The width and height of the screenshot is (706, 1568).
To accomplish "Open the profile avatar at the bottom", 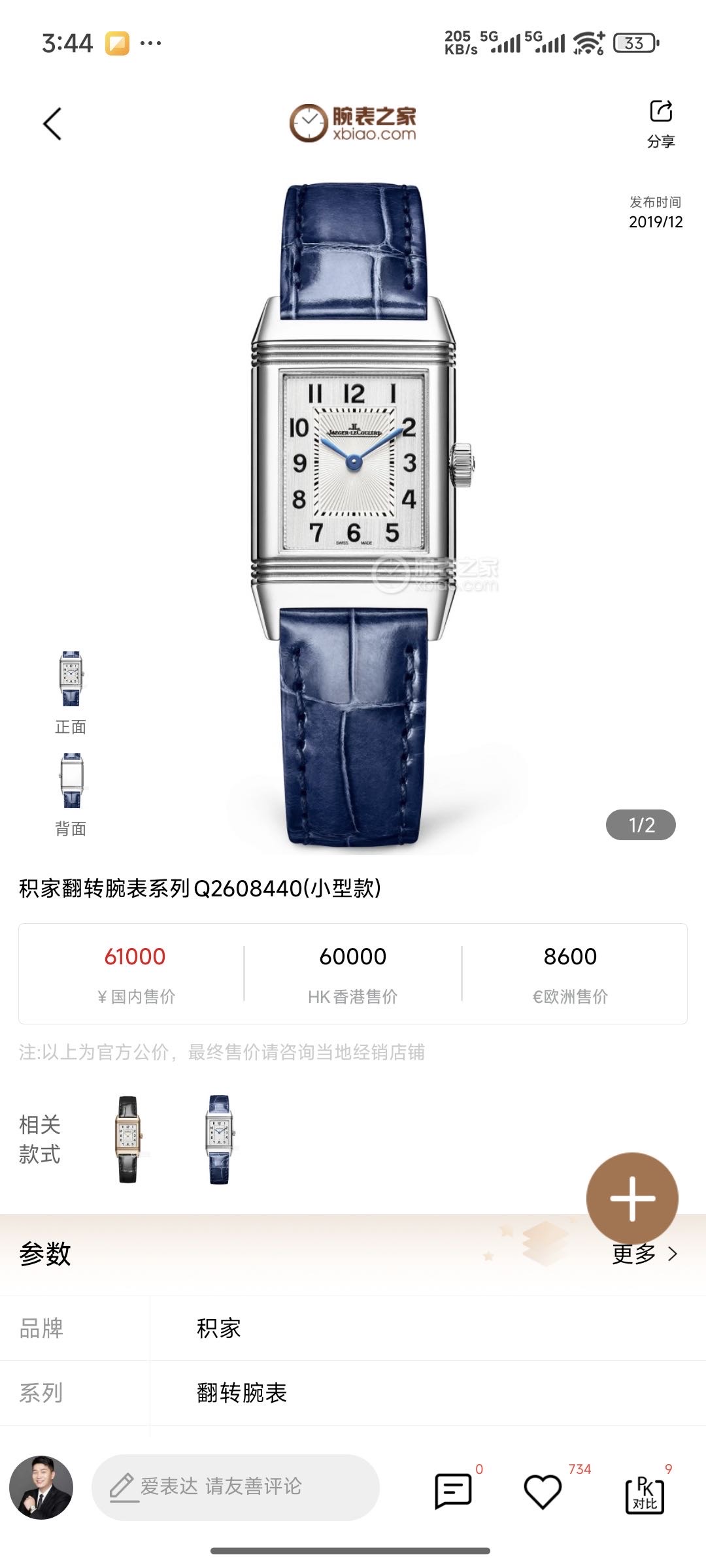I will [41, 1487].
